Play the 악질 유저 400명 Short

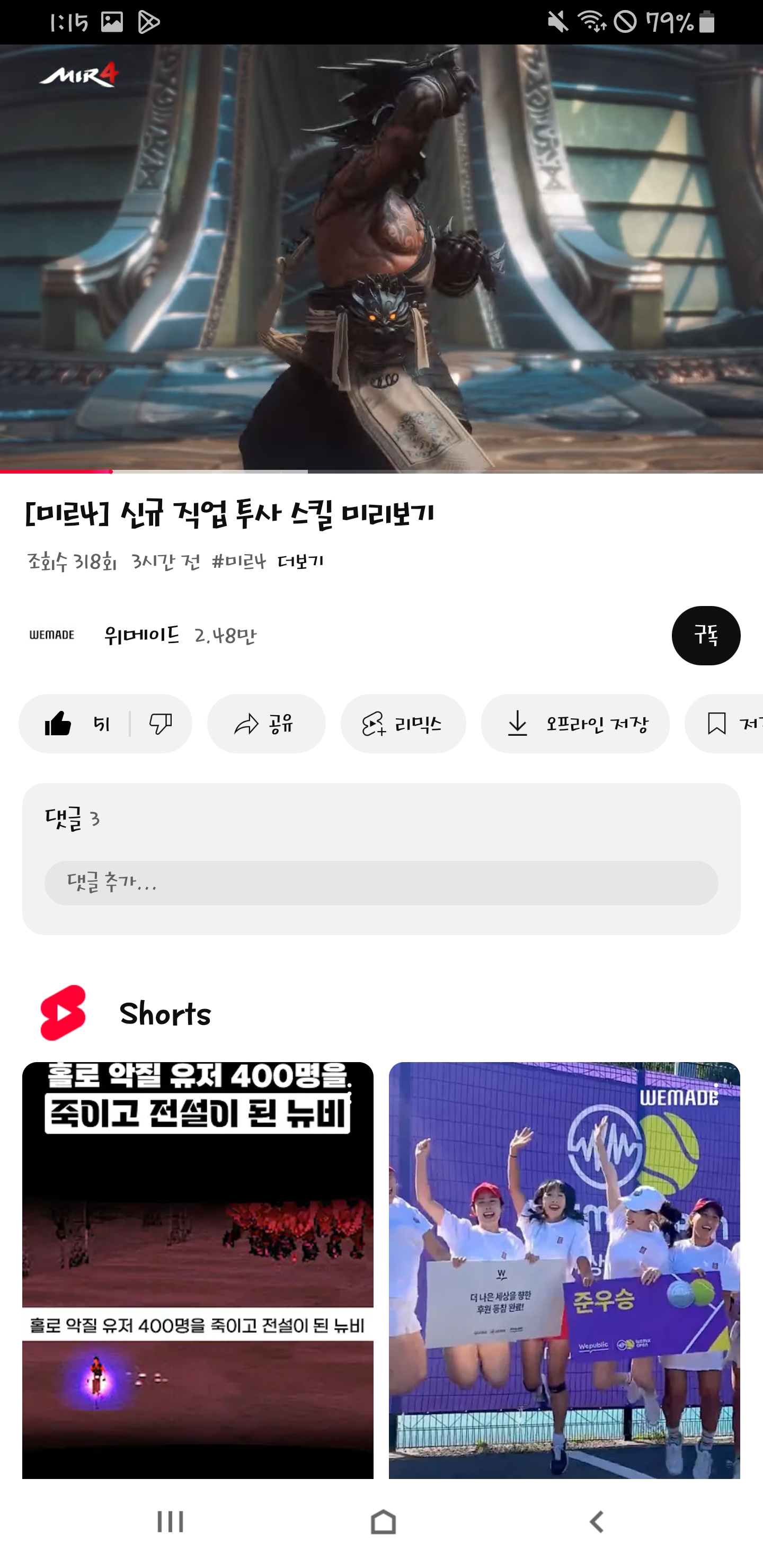[x=198, y=1269]
